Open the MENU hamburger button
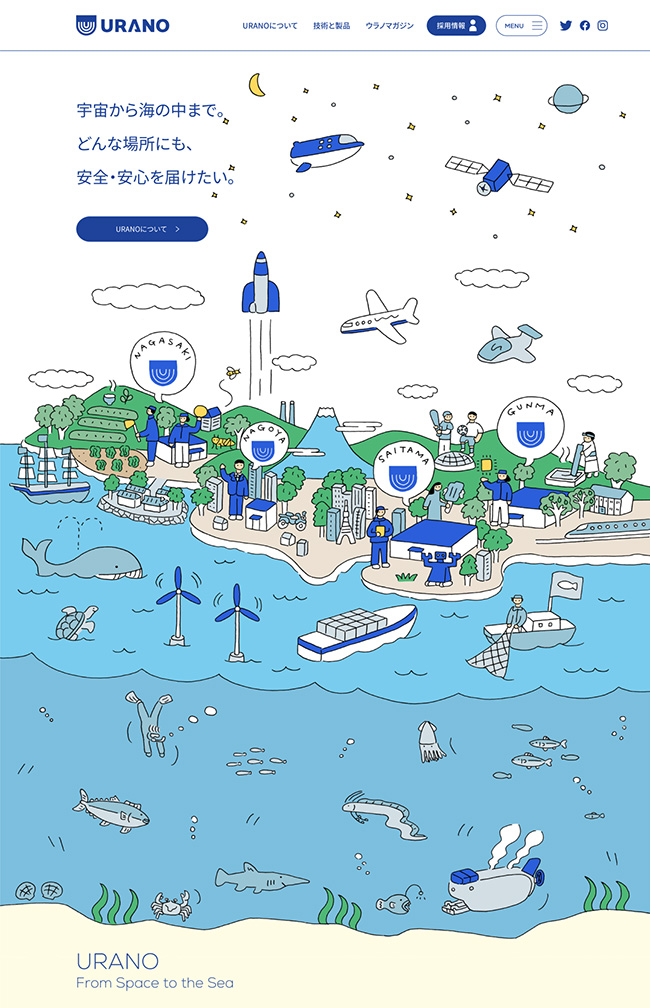Viewport: 650px width, 1008px height. 521,26
